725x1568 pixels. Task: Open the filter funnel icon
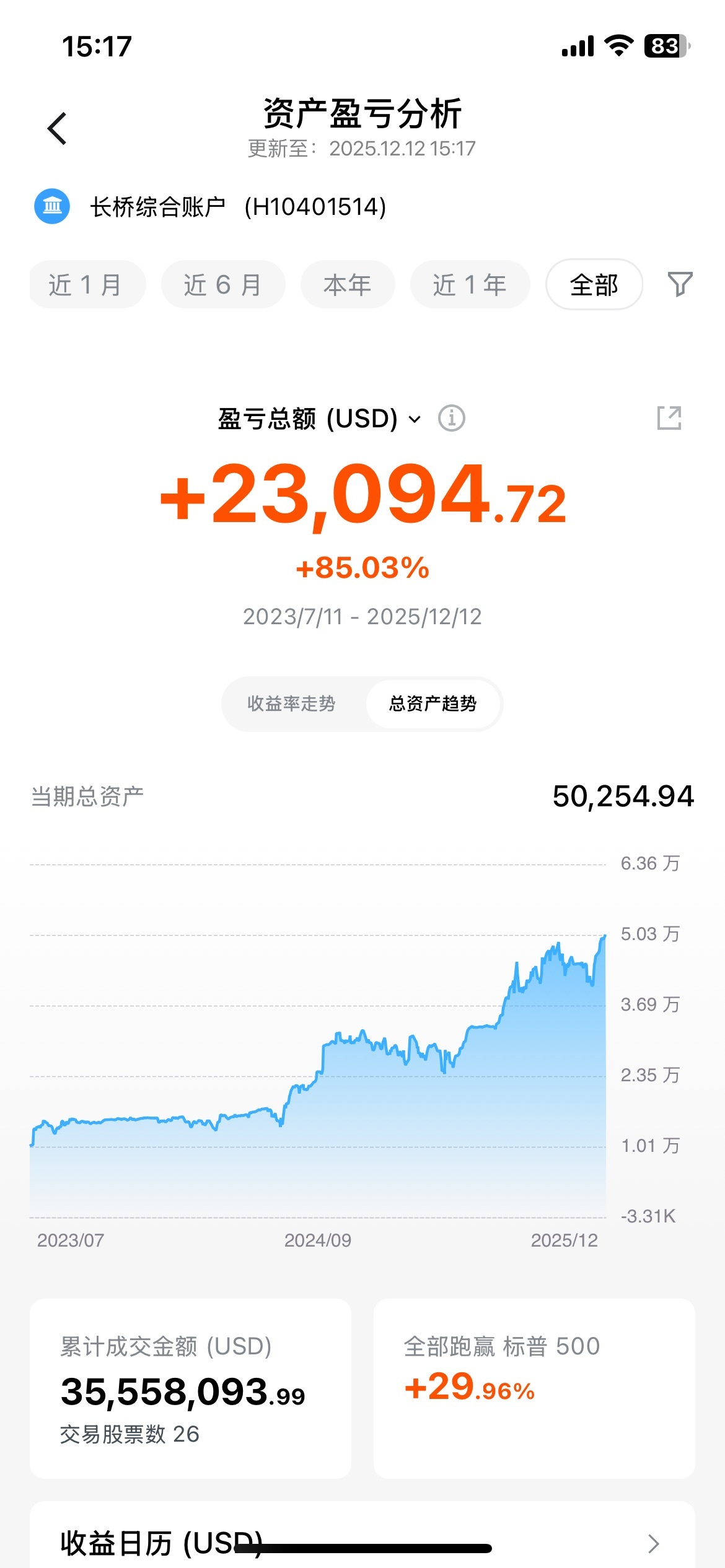pos(680,285)
